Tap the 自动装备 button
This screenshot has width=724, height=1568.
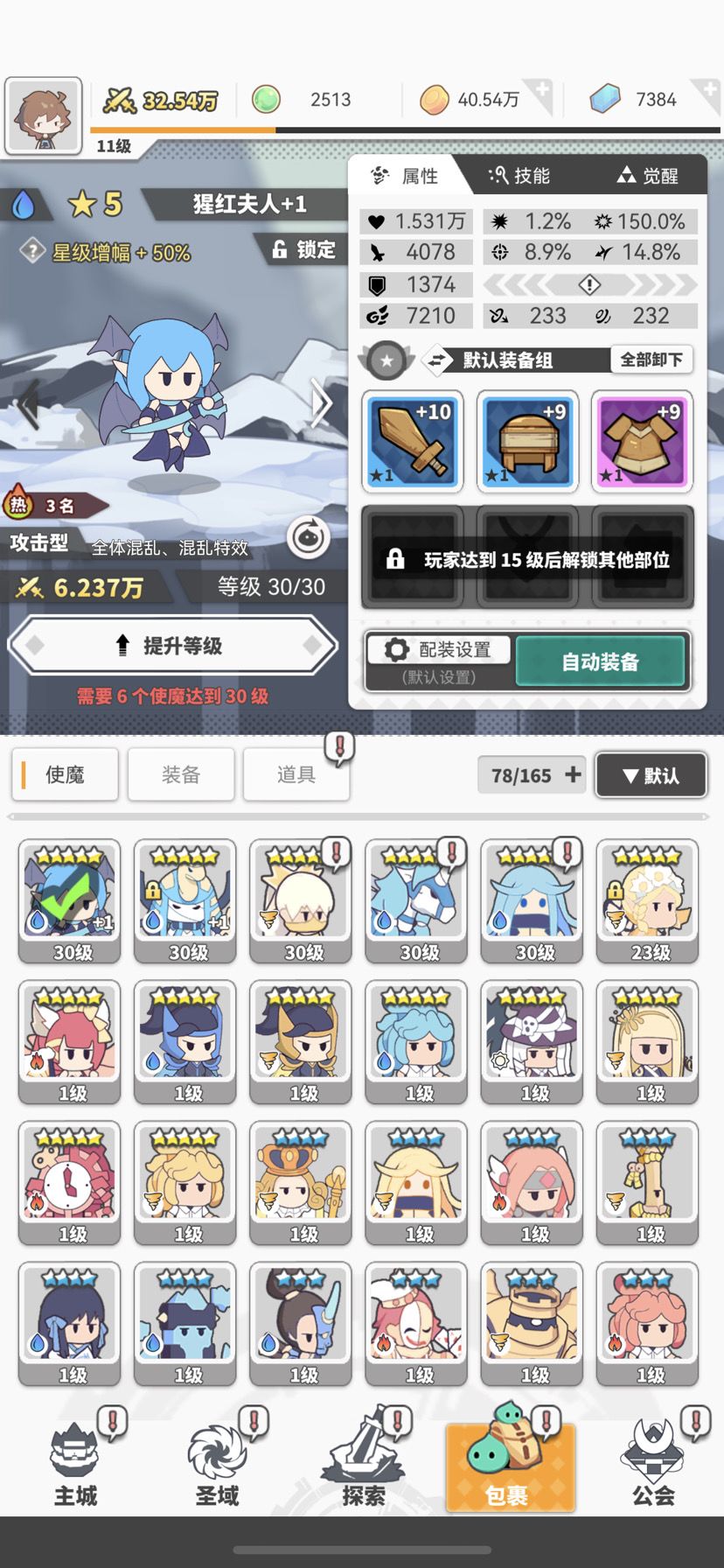click(600, 661)
